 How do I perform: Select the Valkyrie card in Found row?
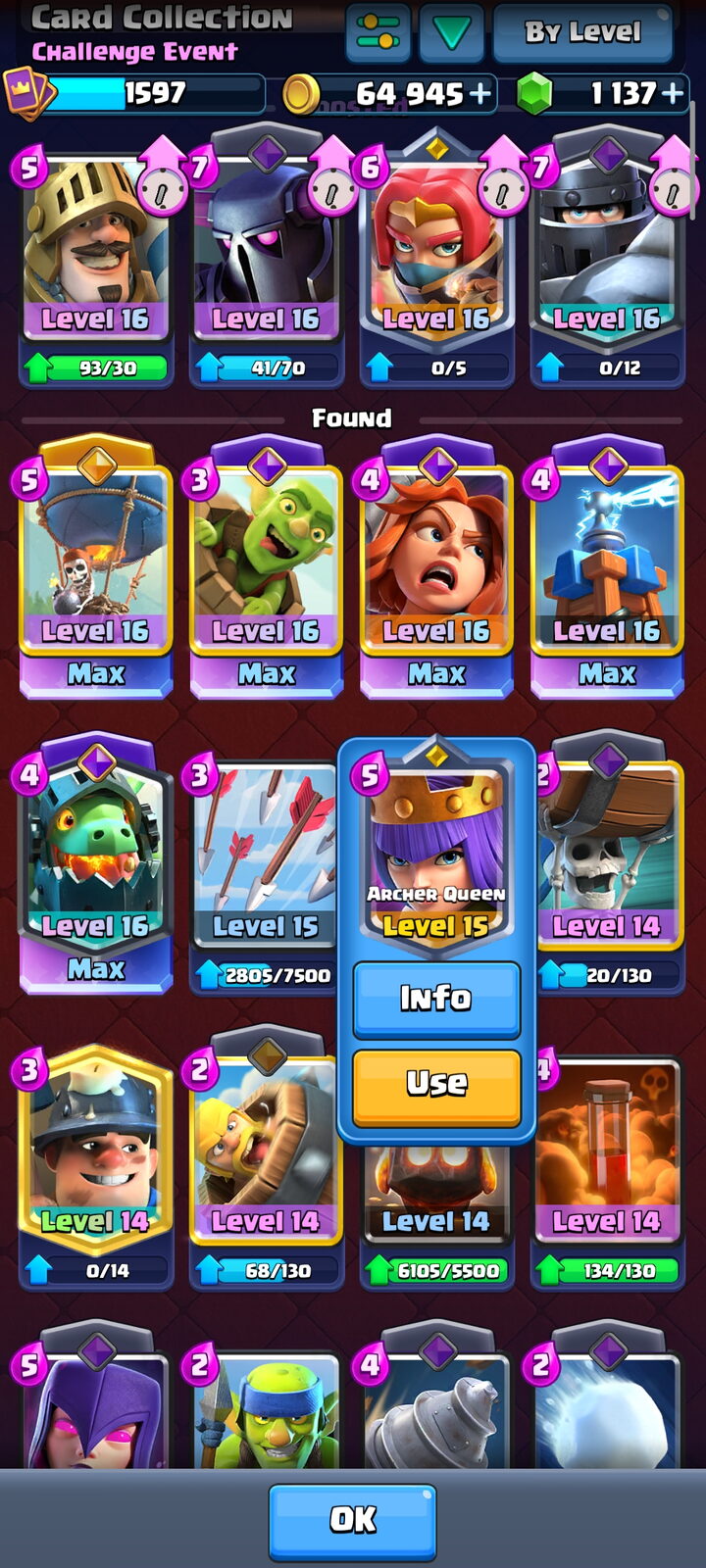[437, 566]
